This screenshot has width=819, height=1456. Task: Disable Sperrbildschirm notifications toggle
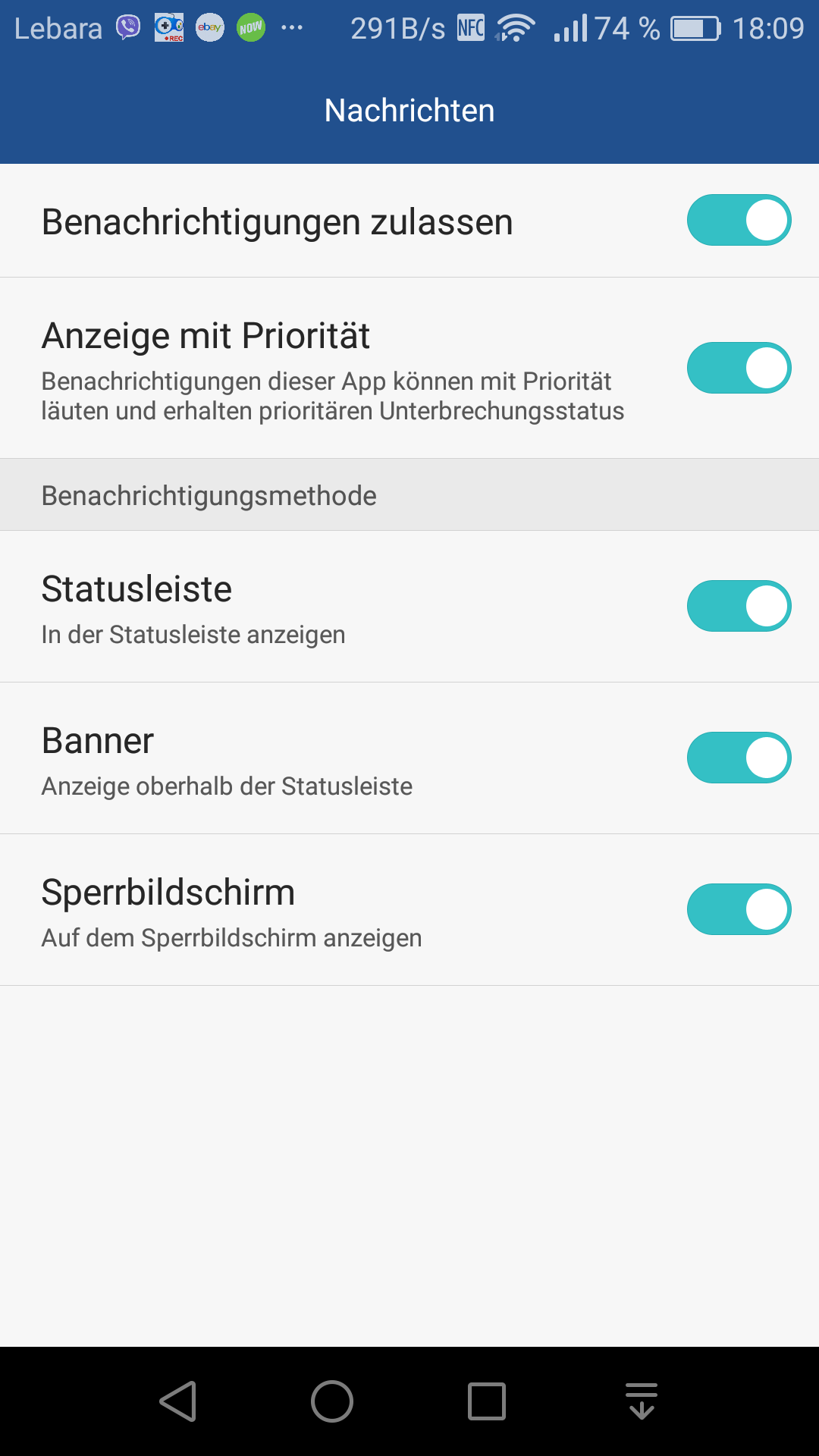click(x=739, y=909)
